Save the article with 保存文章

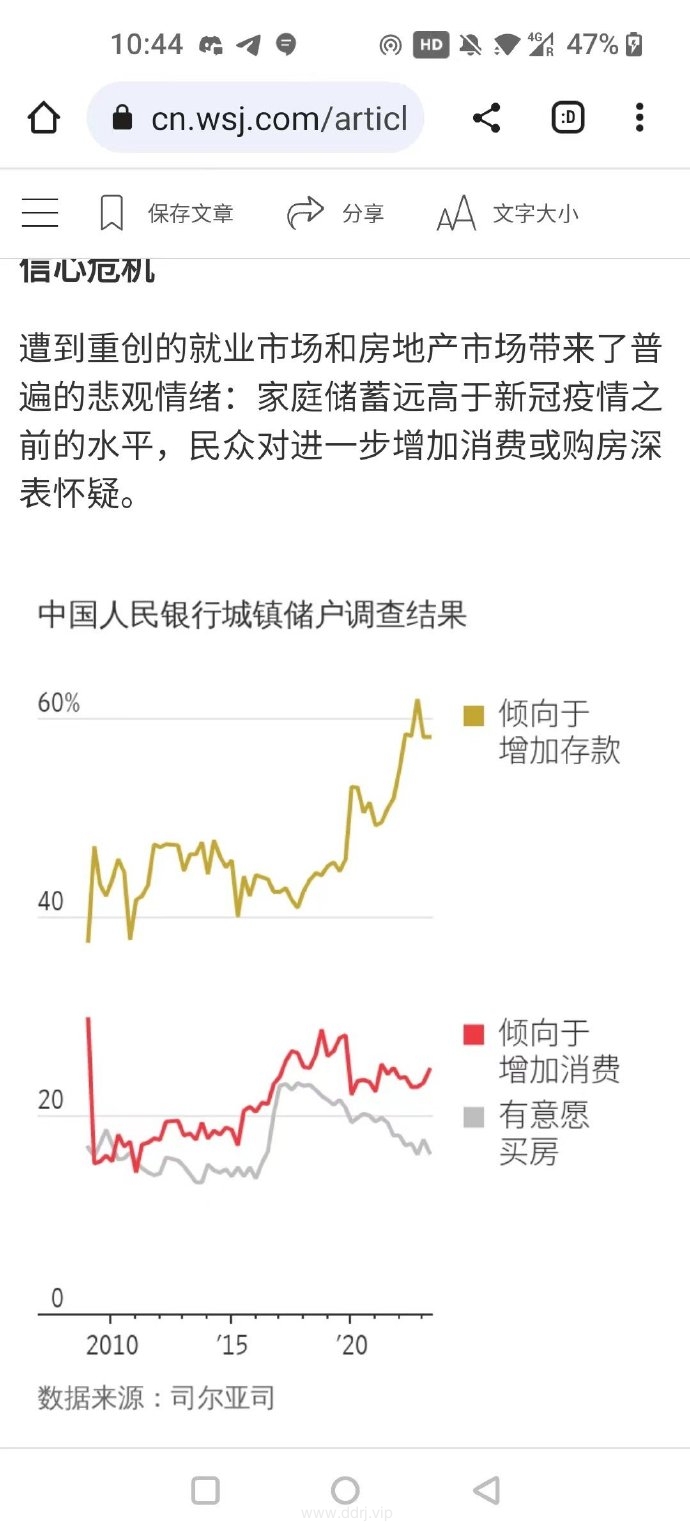[x=166, y=213]
